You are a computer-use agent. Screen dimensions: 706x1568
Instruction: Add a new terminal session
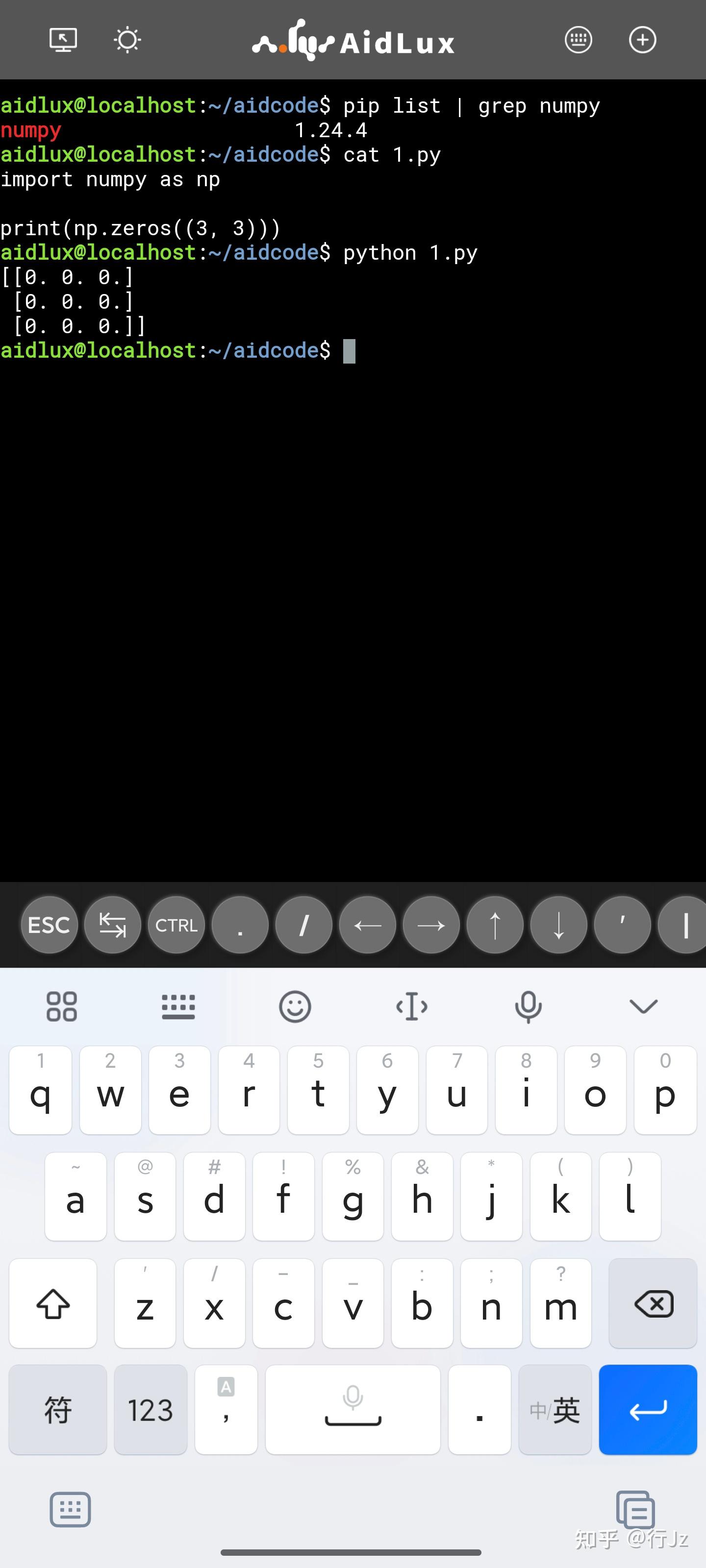(642, 40)
